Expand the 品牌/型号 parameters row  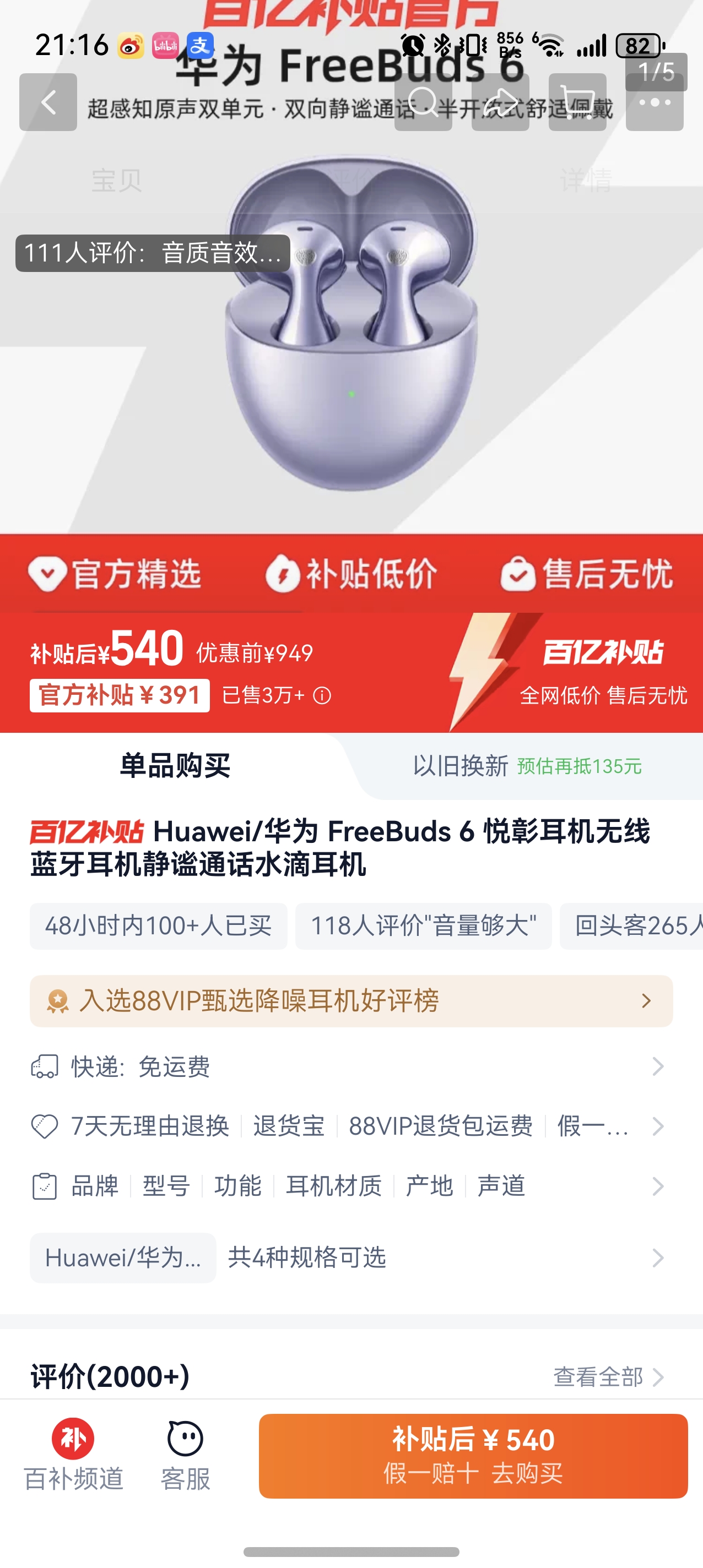(350, 1185)
